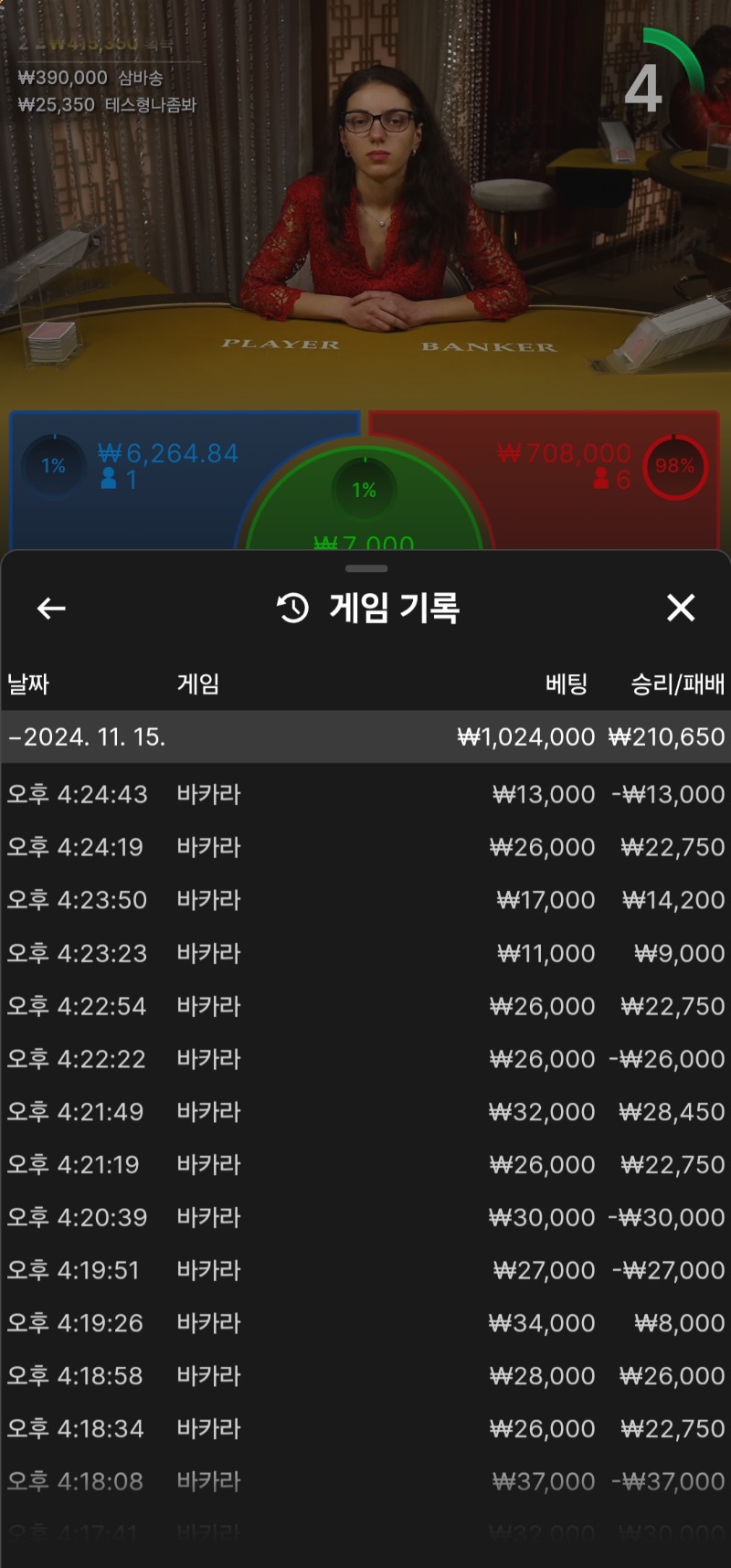Open the 오후 4:24:19 바카라 record
Screen dimensions: 731x1568
point(365,847)
